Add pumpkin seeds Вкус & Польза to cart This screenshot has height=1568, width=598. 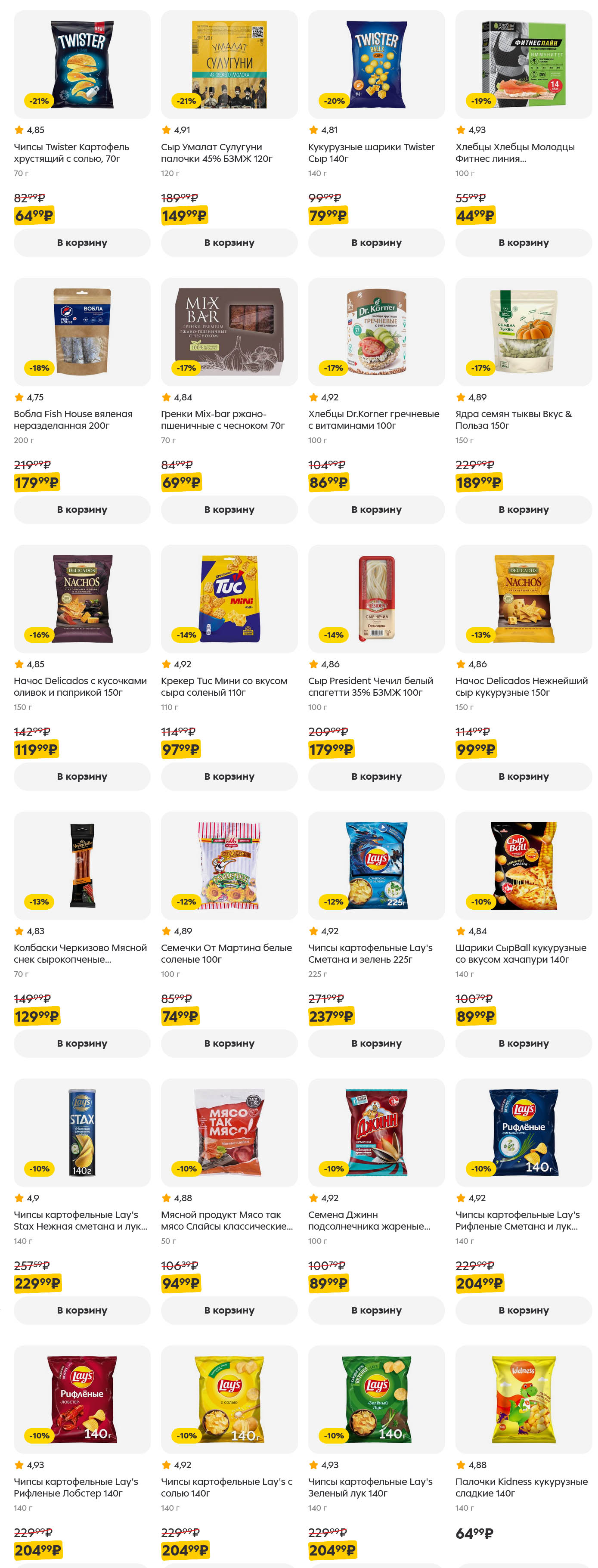click(523, 509)
